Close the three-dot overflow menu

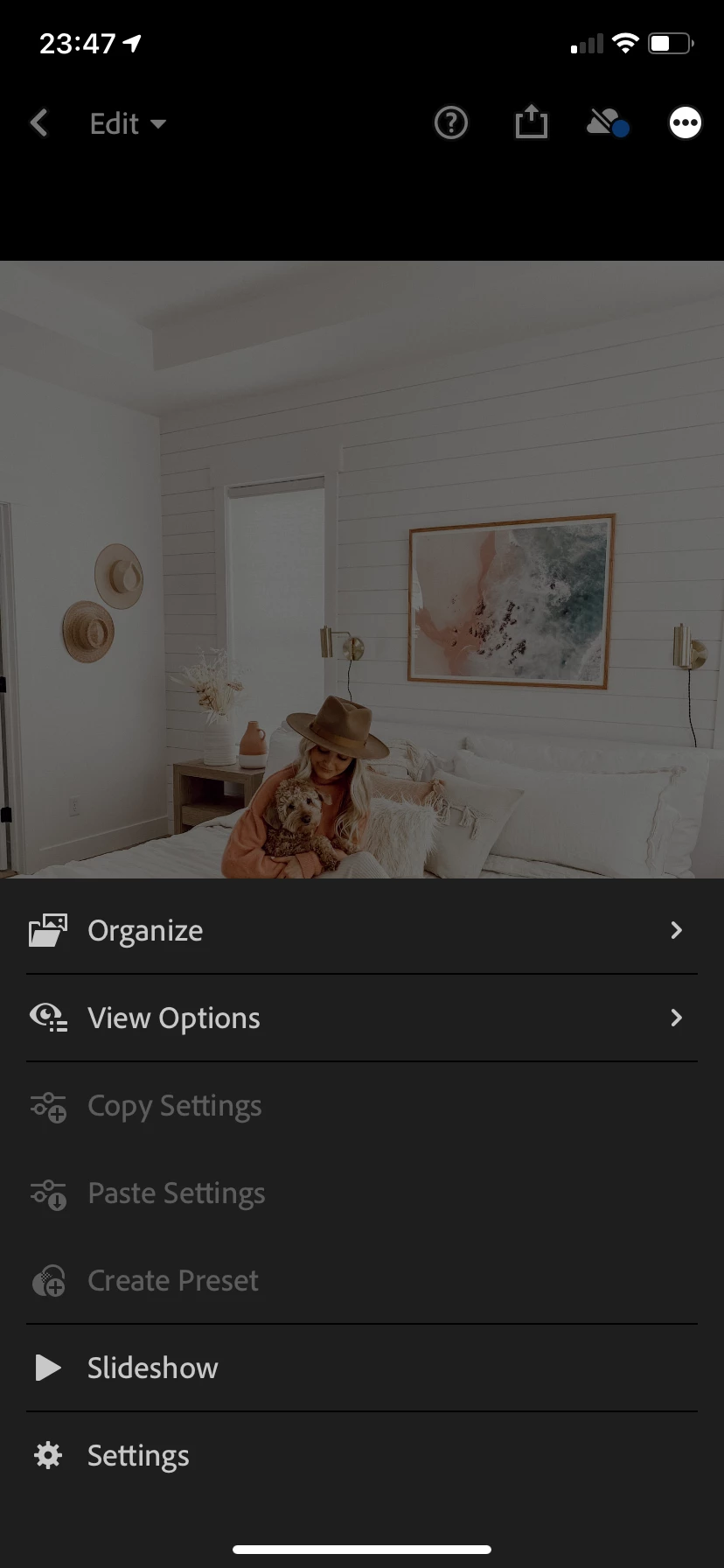point(685,123)
